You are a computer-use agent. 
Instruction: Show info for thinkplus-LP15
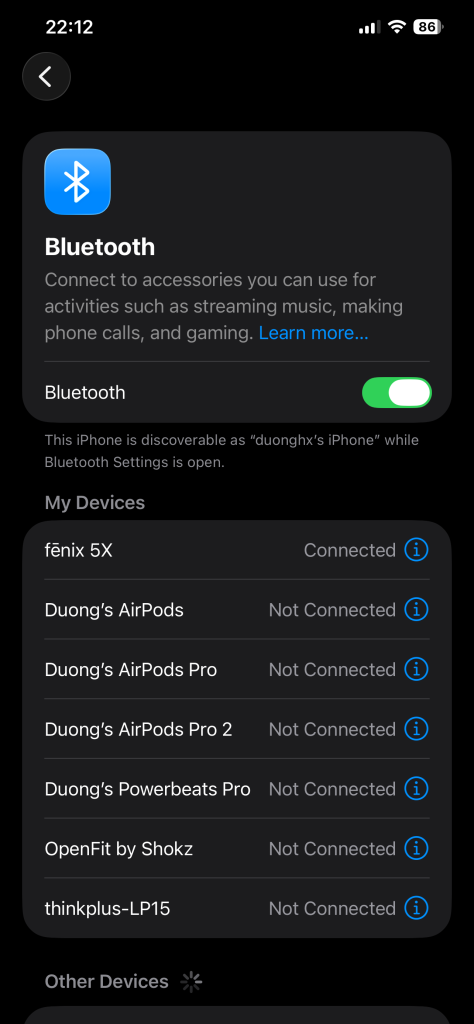(x=416, y=908)
